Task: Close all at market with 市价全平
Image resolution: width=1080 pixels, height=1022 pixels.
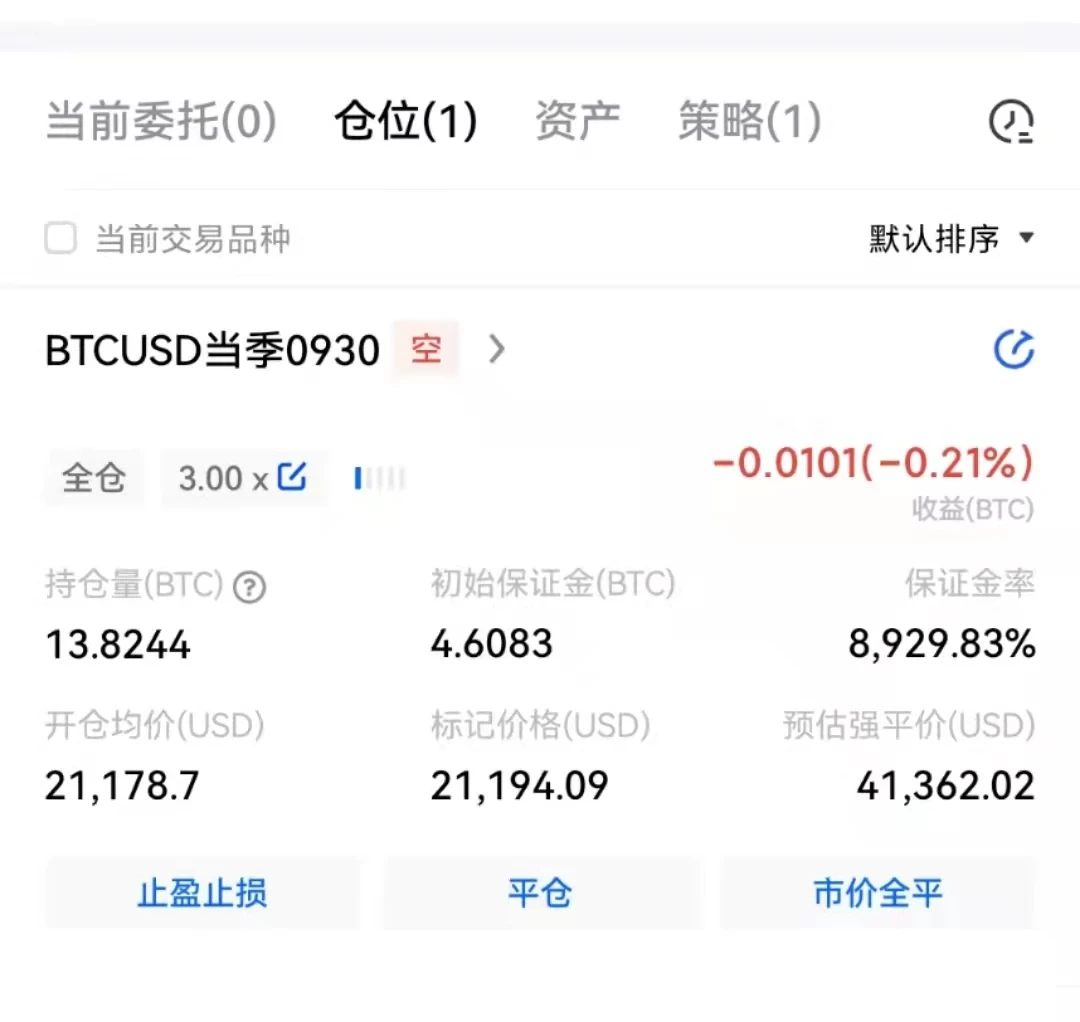Action: tap(877, 893)
